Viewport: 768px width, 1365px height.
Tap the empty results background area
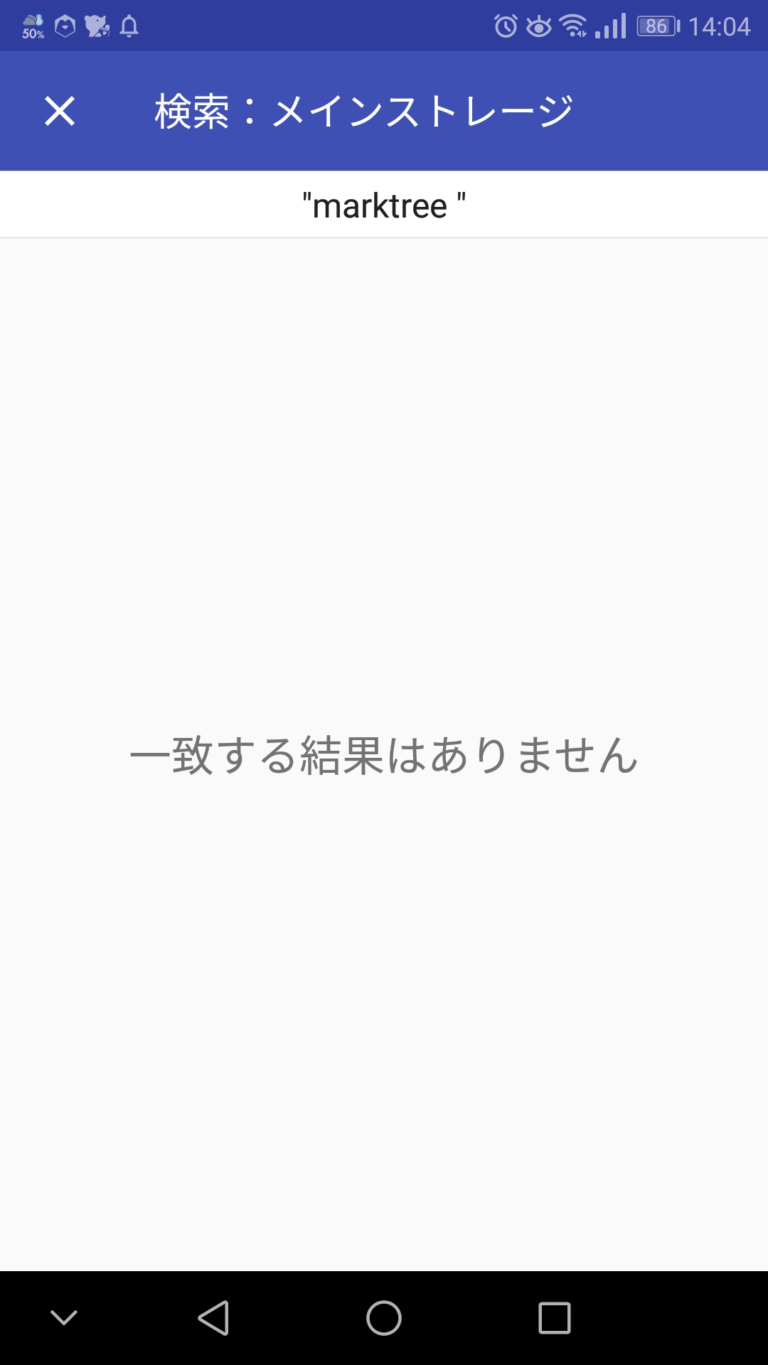pyautogui.click(x=384, y=1000)
